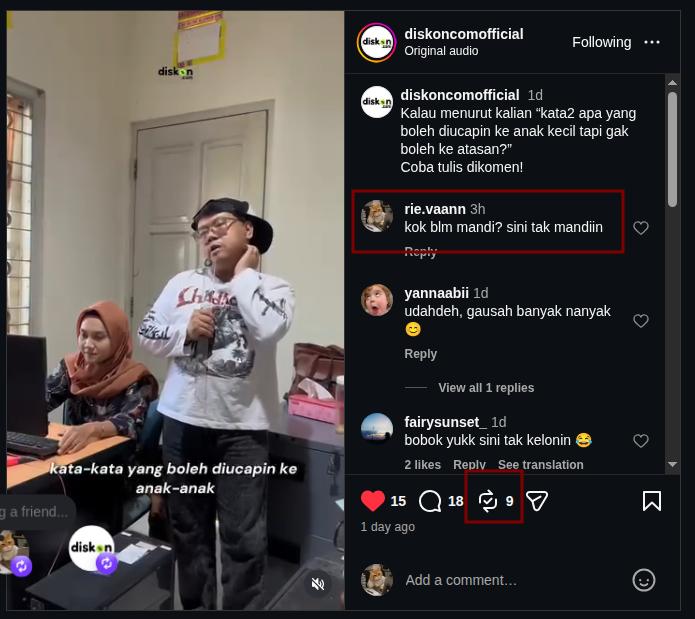The width and height of the screenshot is (695, 619).
Task: Bookmark this post
Action: pyautogui.click(x=652, y=501)
